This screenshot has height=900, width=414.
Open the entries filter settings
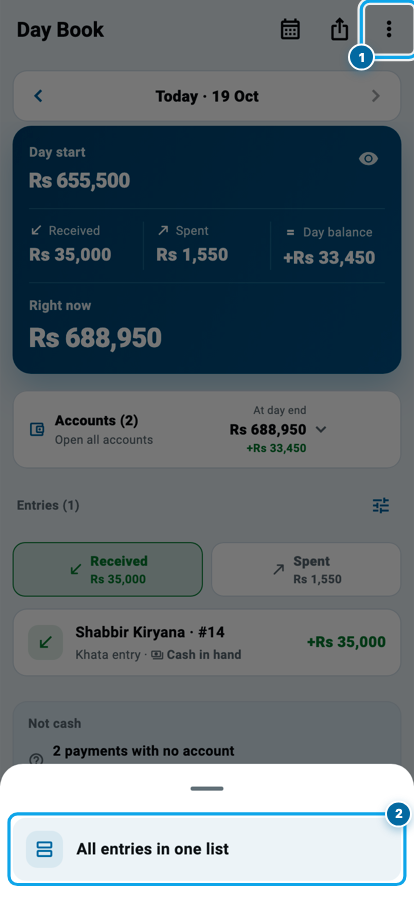point(381,505)
